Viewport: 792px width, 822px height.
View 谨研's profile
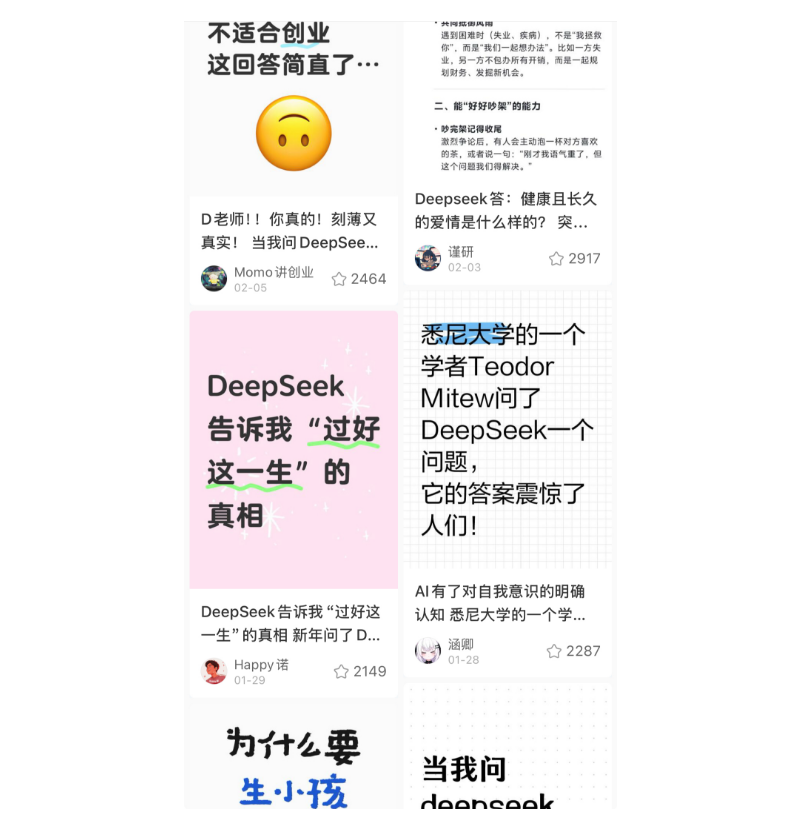coord(428,258)
